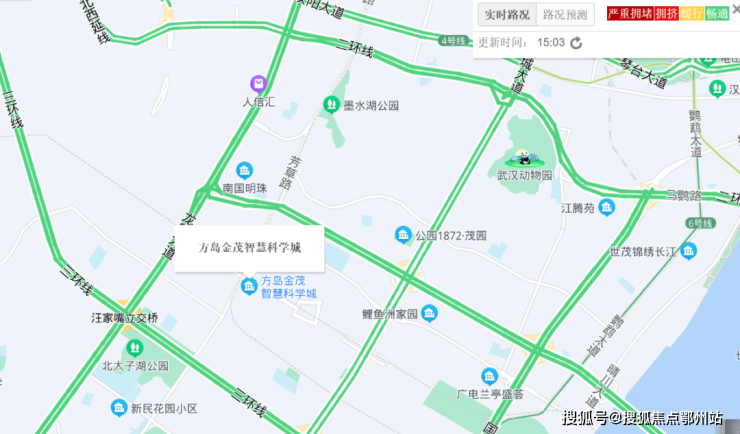The width and height of the screenshot is (740, 434).
Task: Select the 墨水湖公园 park marker
Action: tap(331, 104)
